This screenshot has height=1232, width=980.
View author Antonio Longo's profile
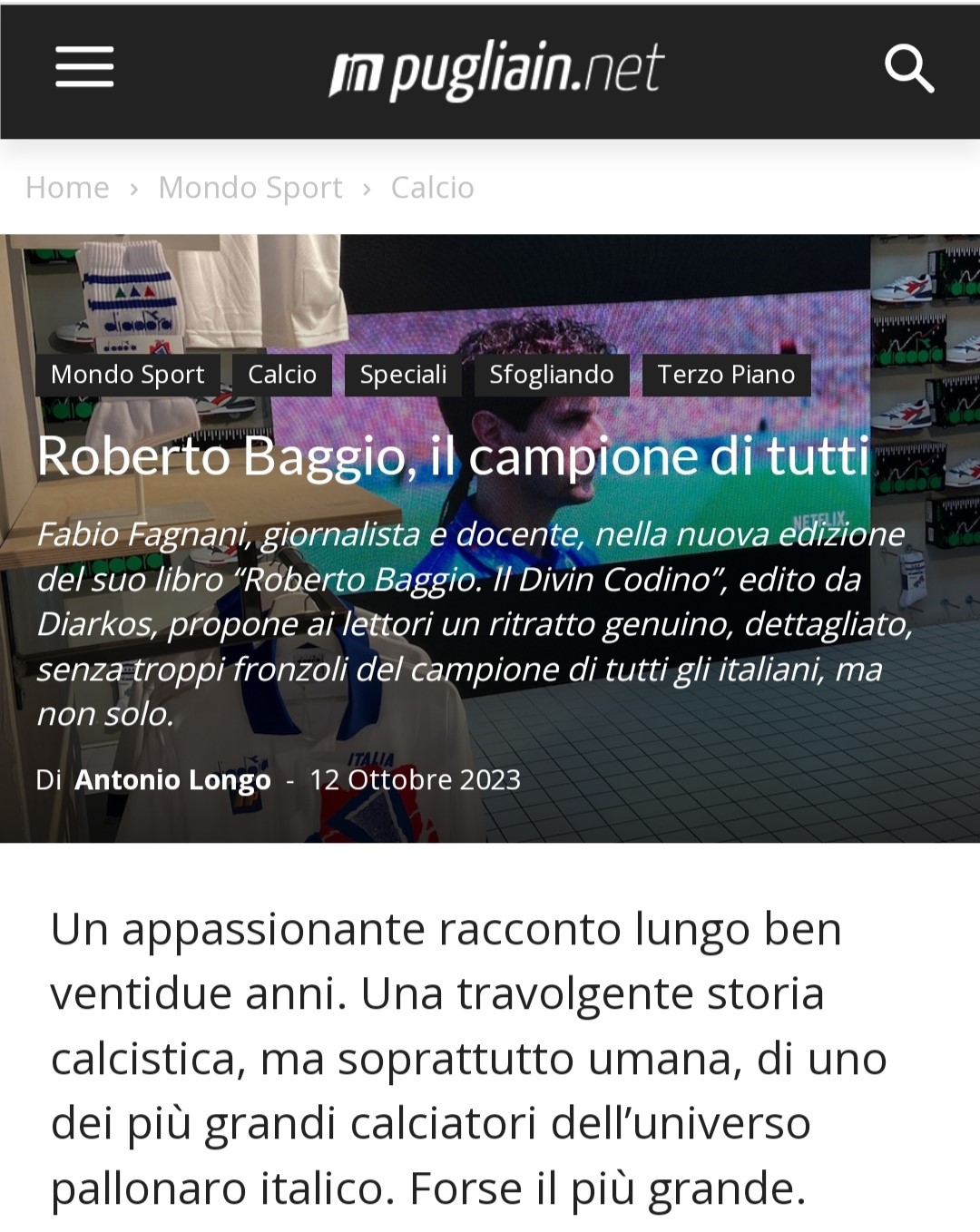coord(172,779)
